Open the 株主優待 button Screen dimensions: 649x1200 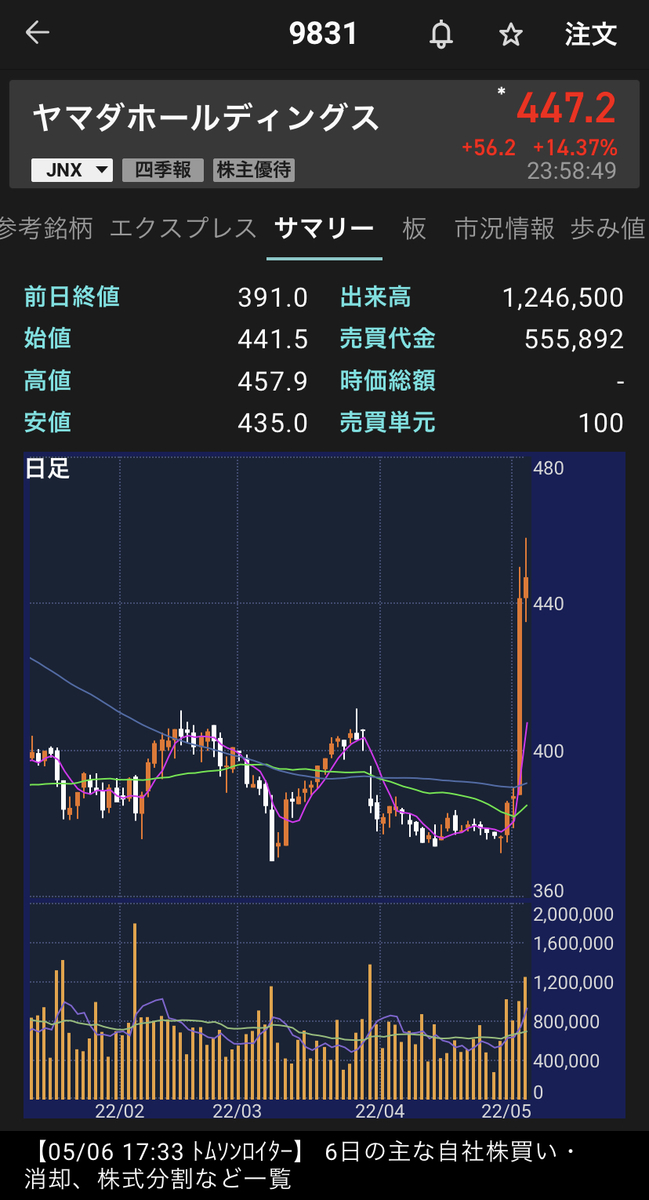(254, 170)
